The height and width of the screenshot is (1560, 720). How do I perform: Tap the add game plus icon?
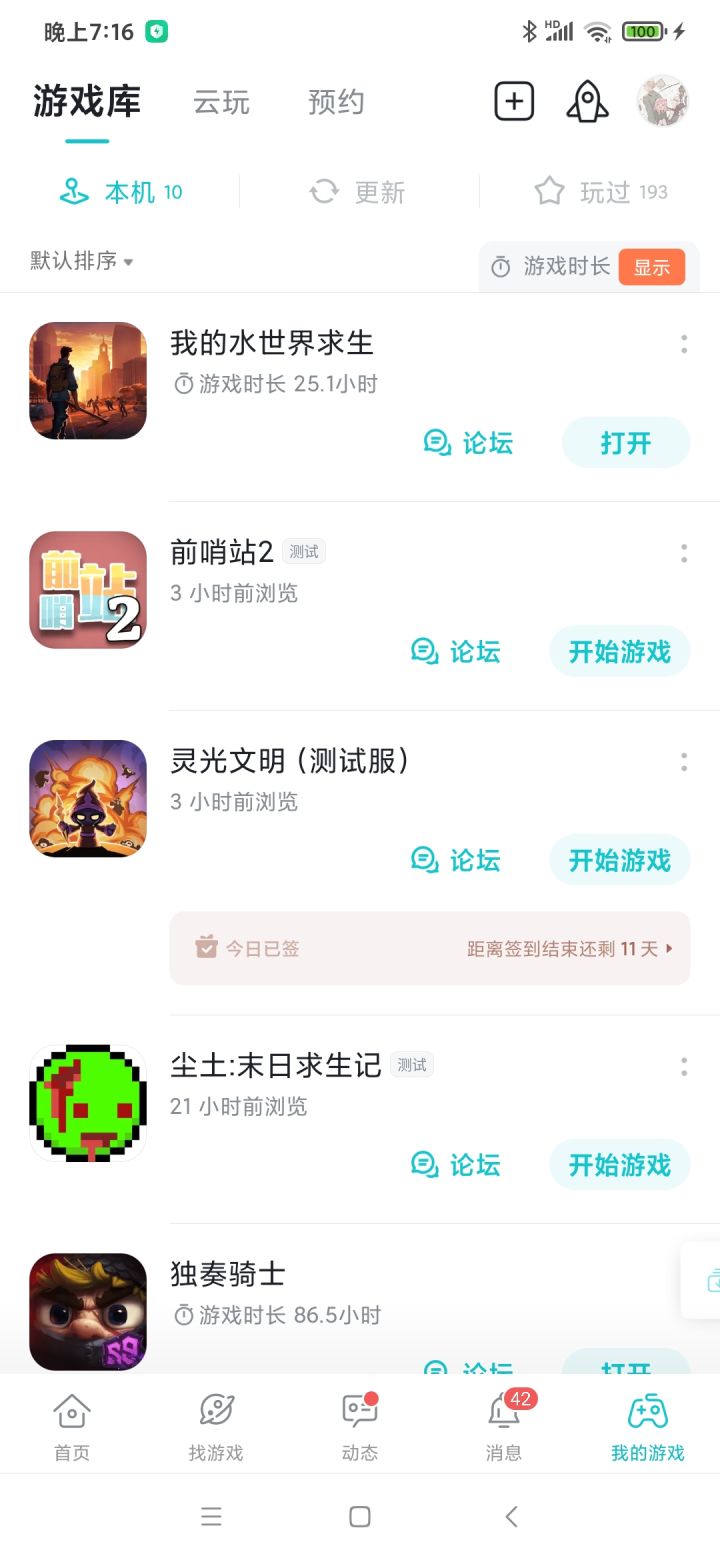pyautogui.click(x=514, y=101)
